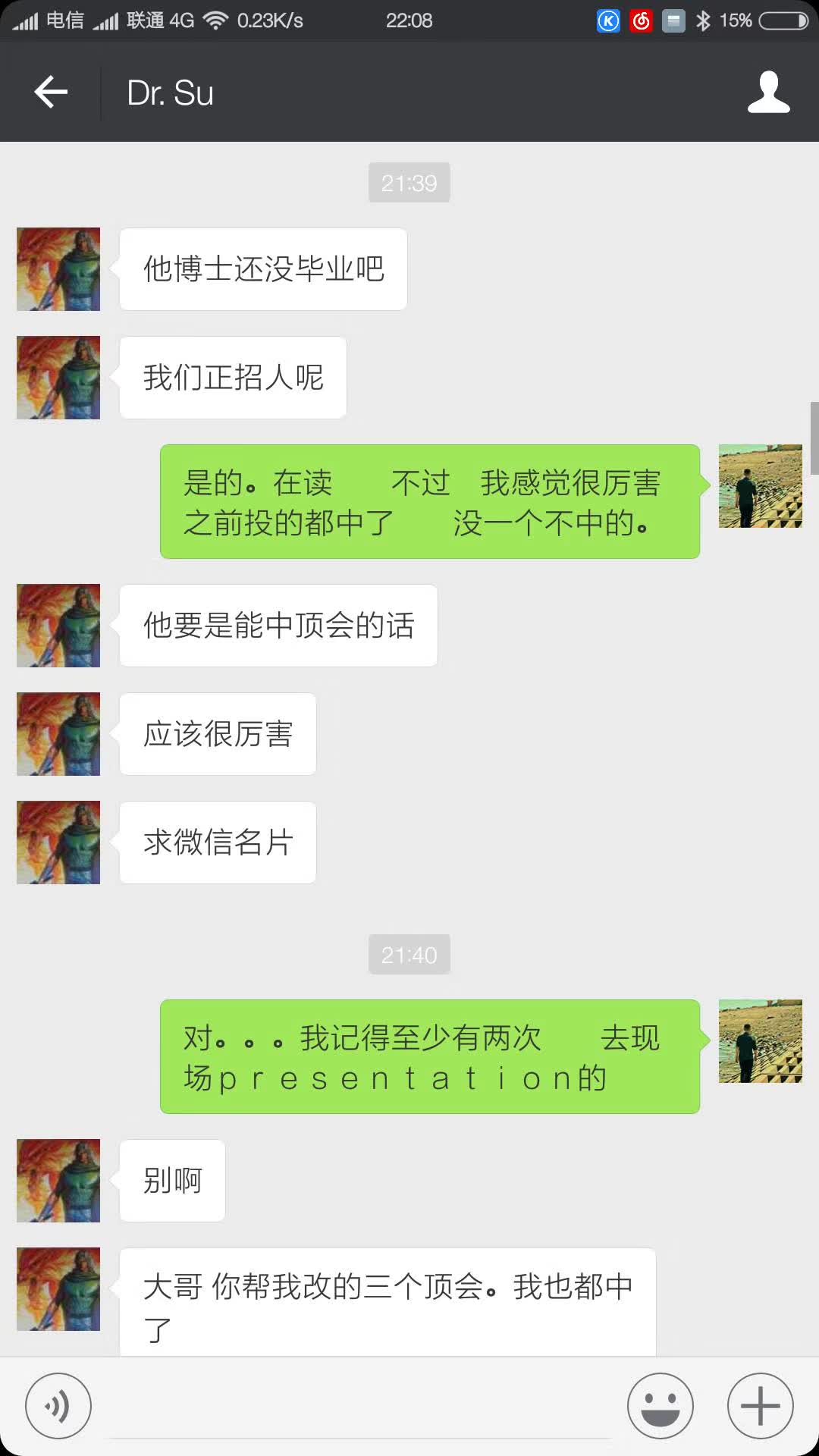The width and height of the screenshot is (819, 1456).
Task: Open the emoji sticker panel
Action: click(x=660, y=1405)
